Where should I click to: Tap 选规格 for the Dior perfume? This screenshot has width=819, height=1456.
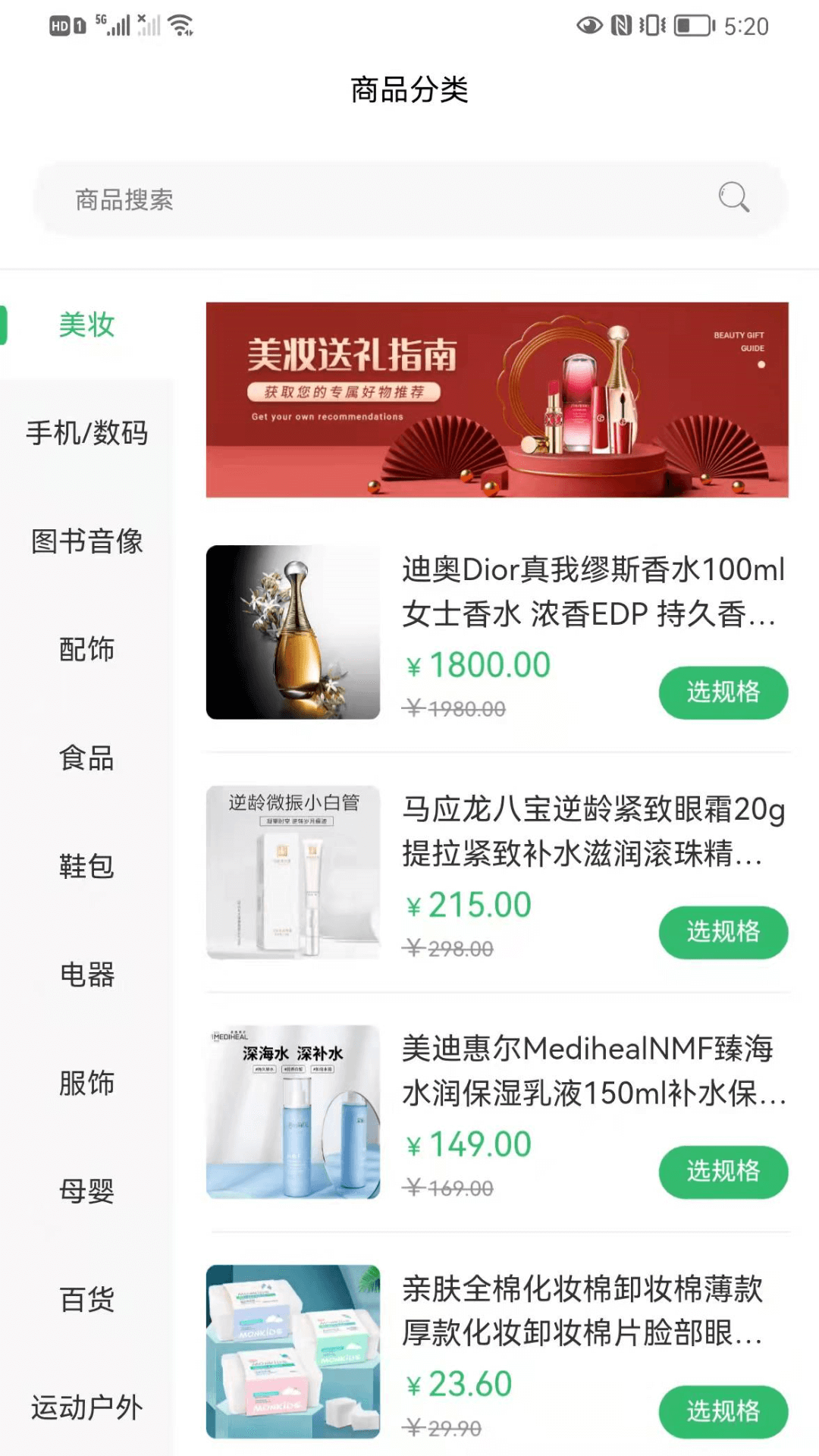pos(723,692)
